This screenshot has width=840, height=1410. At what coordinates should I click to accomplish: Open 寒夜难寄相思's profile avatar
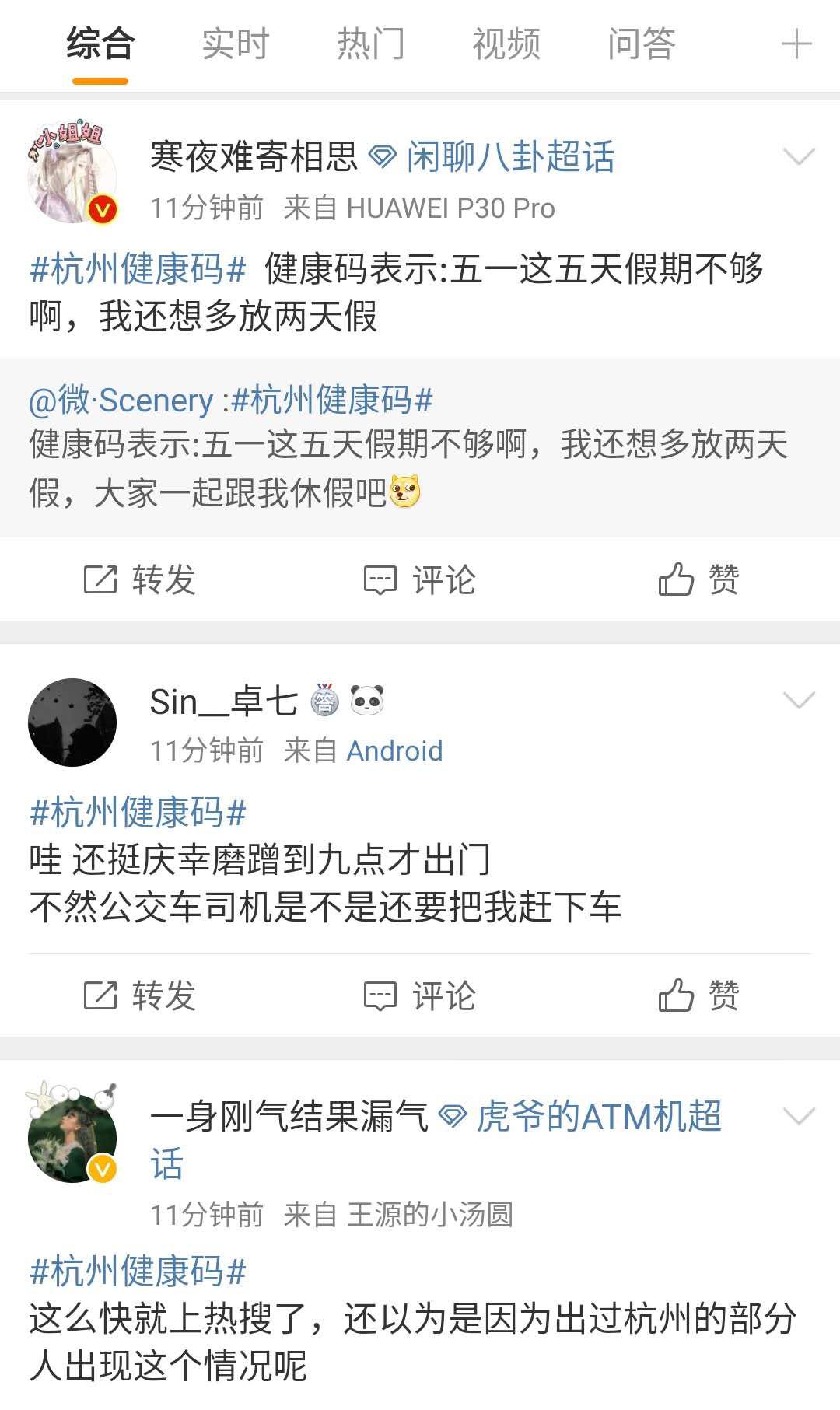coord(72,173)
